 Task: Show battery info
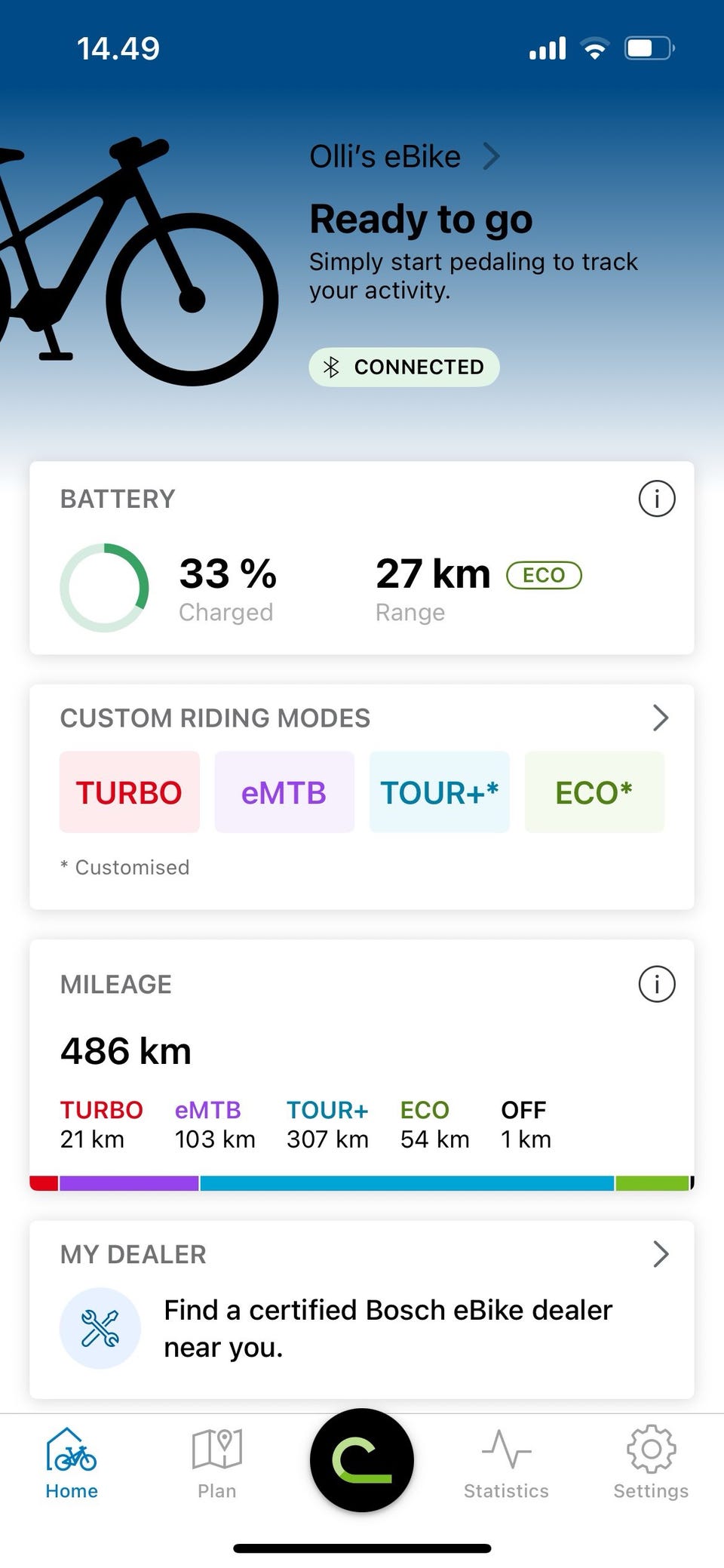656,499
